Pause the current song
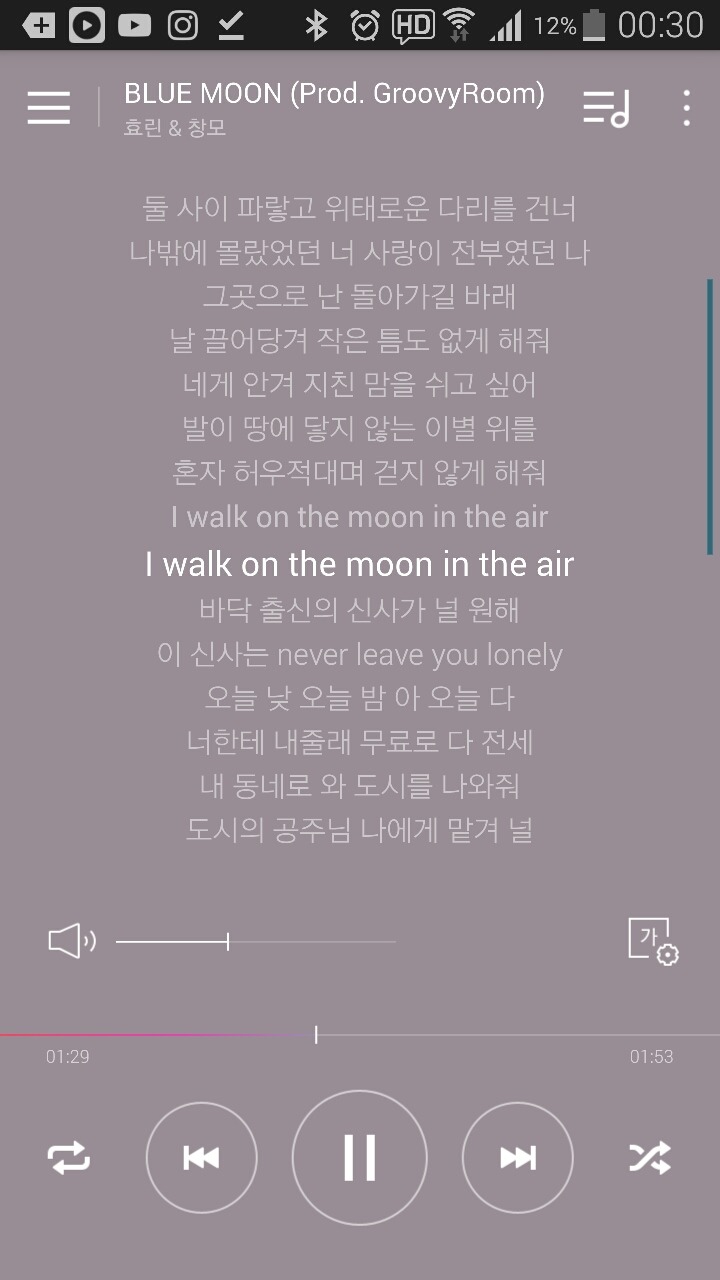720x1280 pixels. [359, 1158]
